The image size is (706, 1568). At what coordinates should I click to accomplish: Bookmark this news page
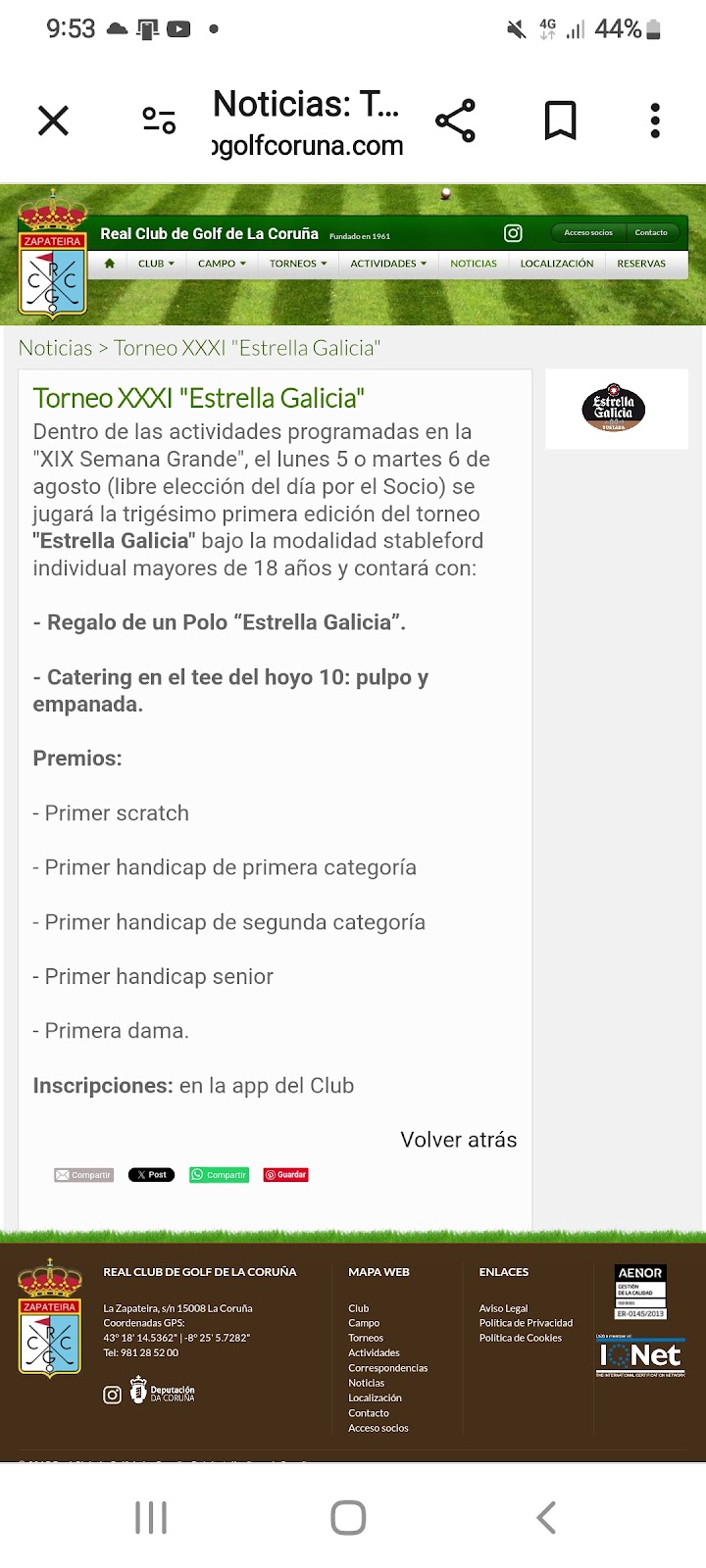[560, 121]
